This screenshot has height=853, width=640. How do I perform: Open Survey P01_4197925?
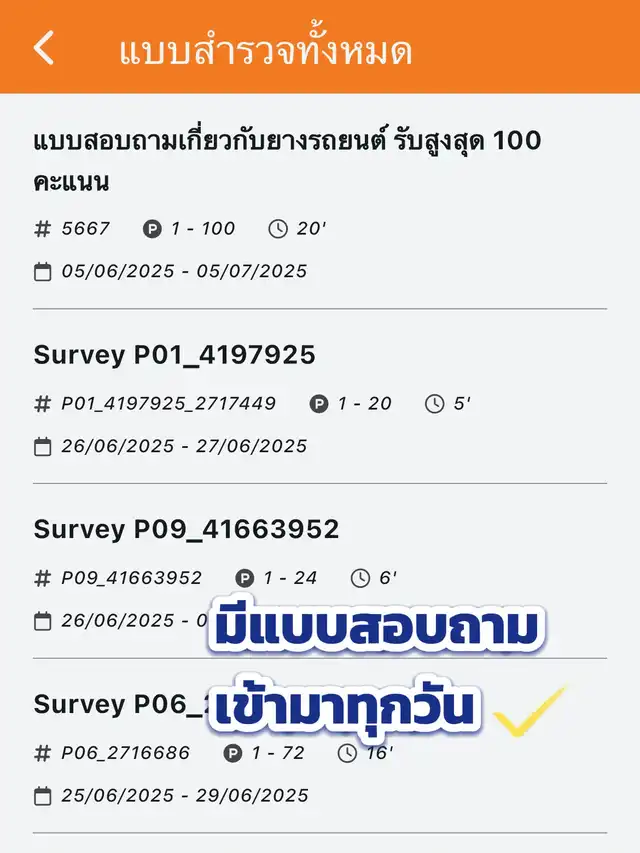point(175,354)
